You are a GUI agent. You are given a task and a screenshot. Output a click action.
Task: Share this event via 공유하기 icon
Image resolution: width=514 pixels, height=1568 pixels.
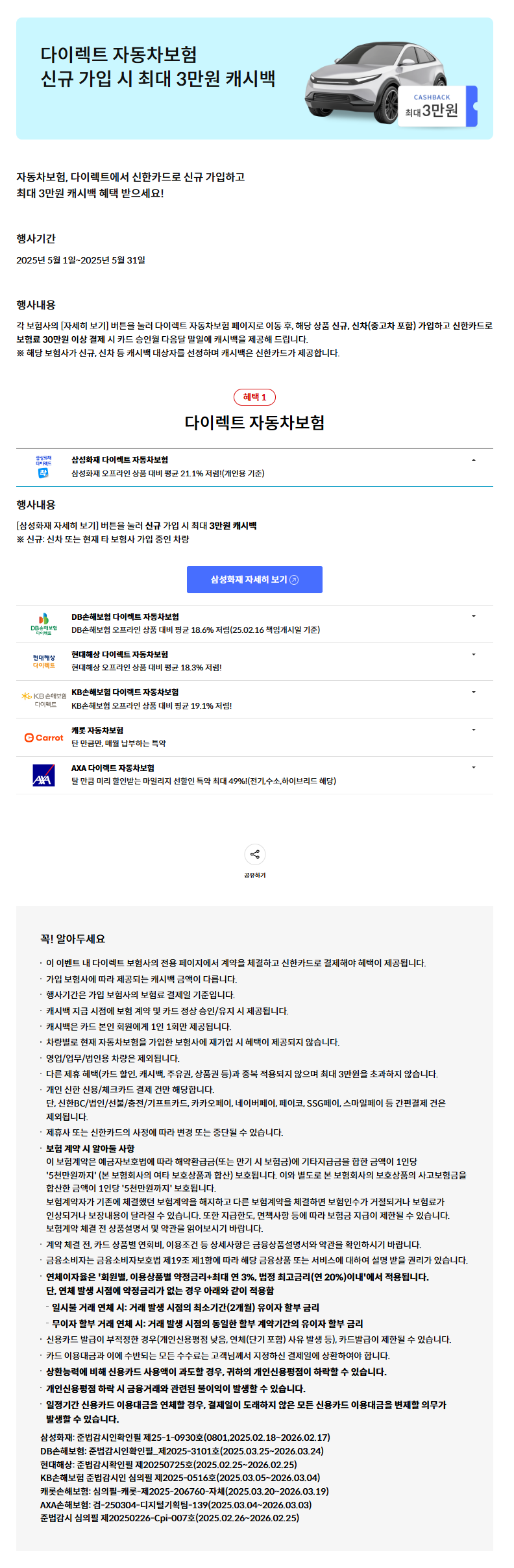(254, 854)
